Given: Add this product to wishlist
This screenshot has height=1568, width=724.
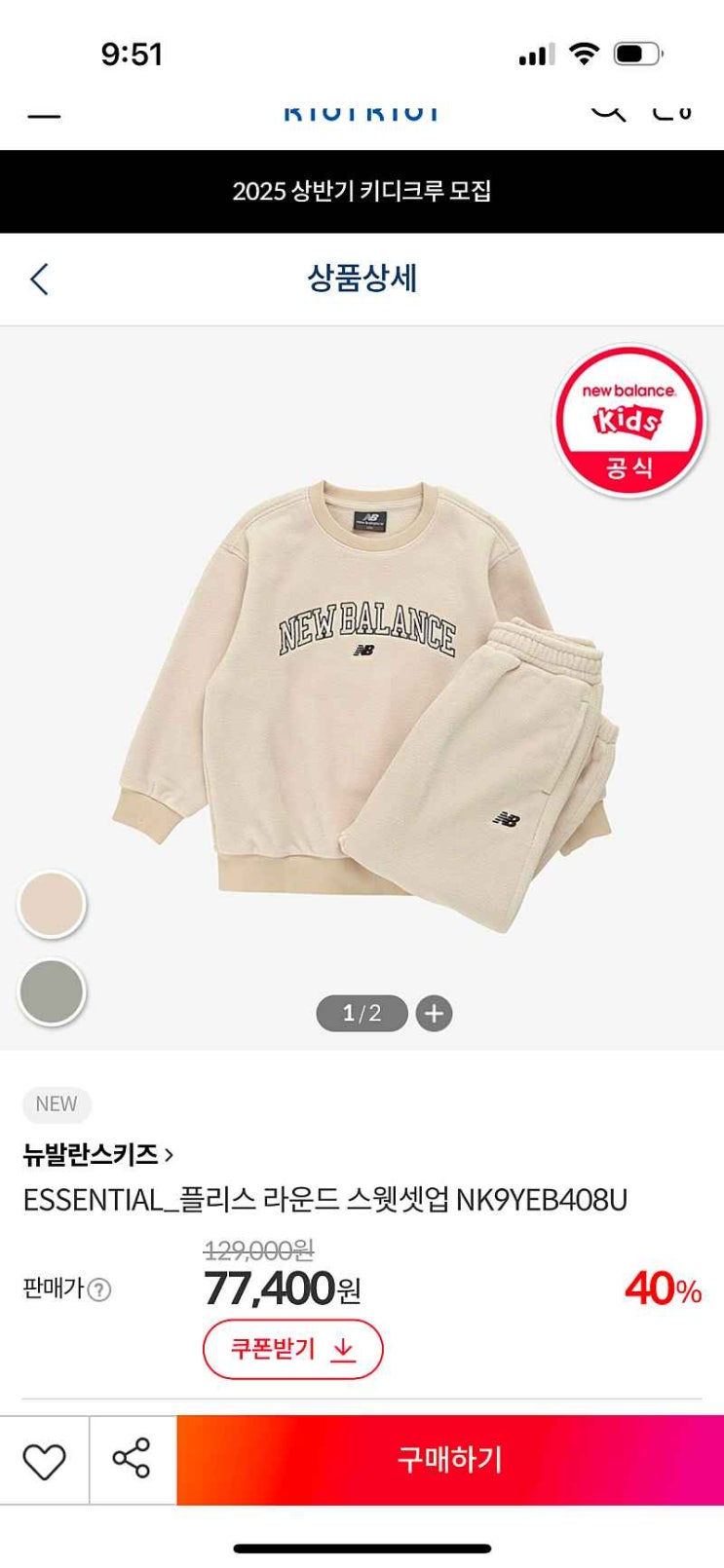Looking at the screenshot, I should (x=44, y=1460).
